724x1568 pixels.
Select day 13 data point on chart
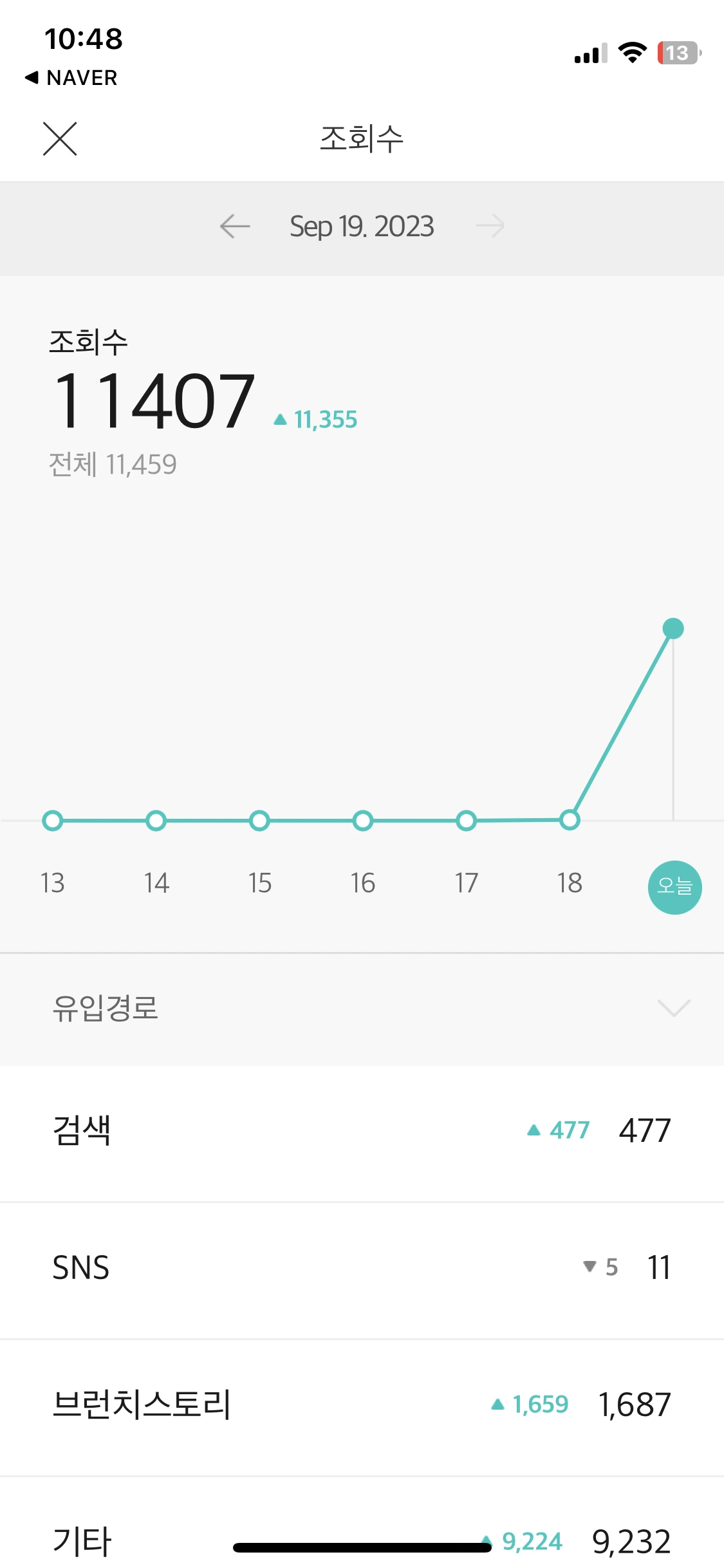[x=53, y=821]
